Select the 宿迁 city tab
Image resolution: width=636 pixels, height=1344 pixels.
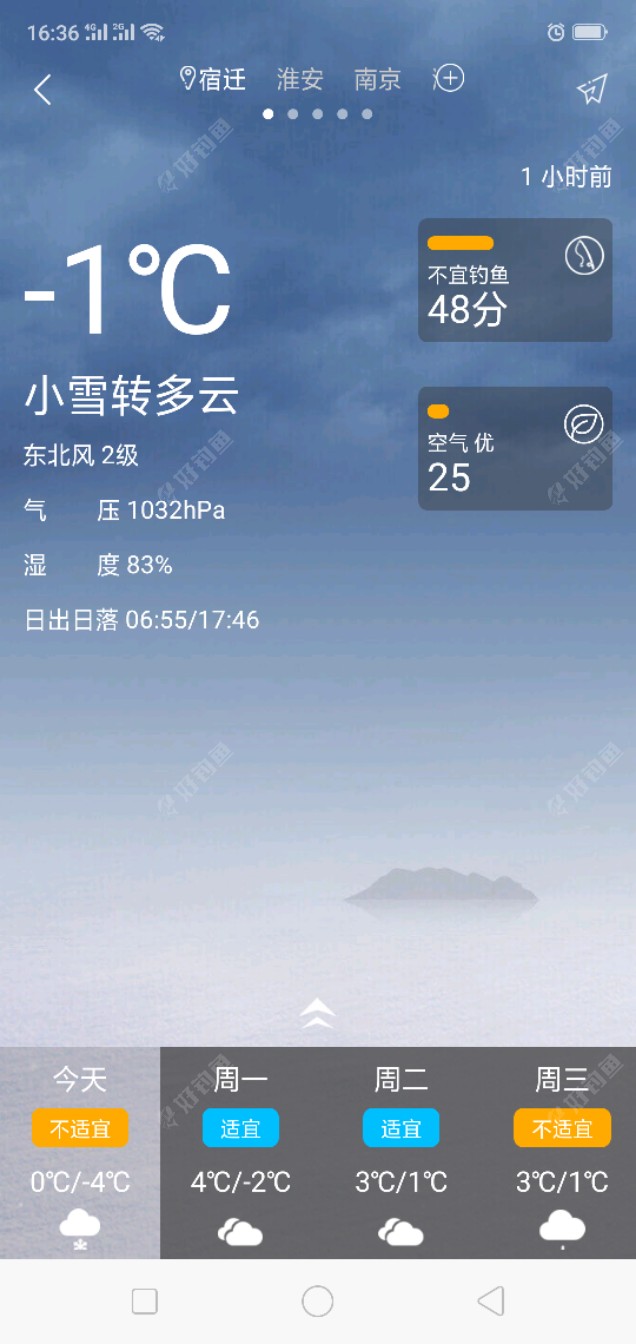(x=214, y=80)
